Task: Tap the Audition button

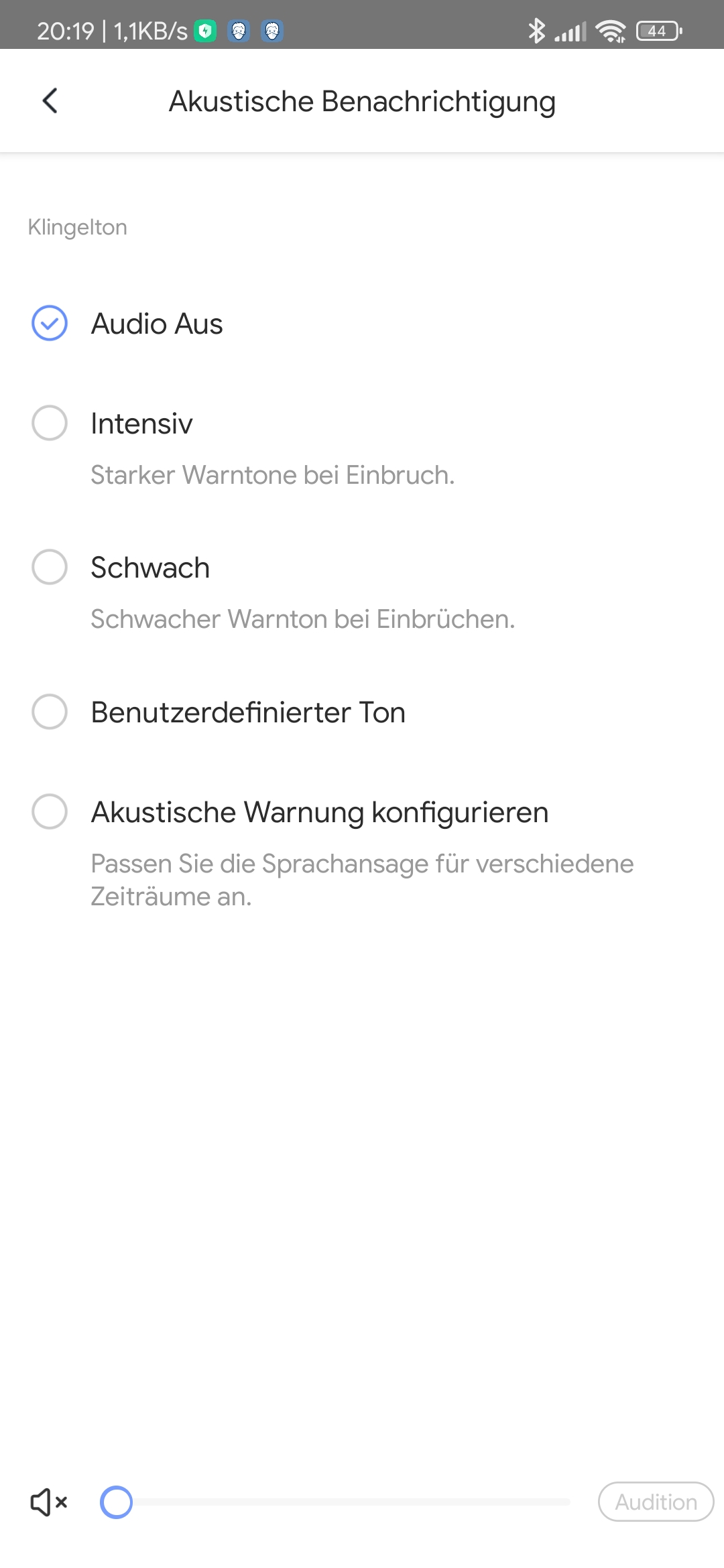Action: coord(656,1502)
